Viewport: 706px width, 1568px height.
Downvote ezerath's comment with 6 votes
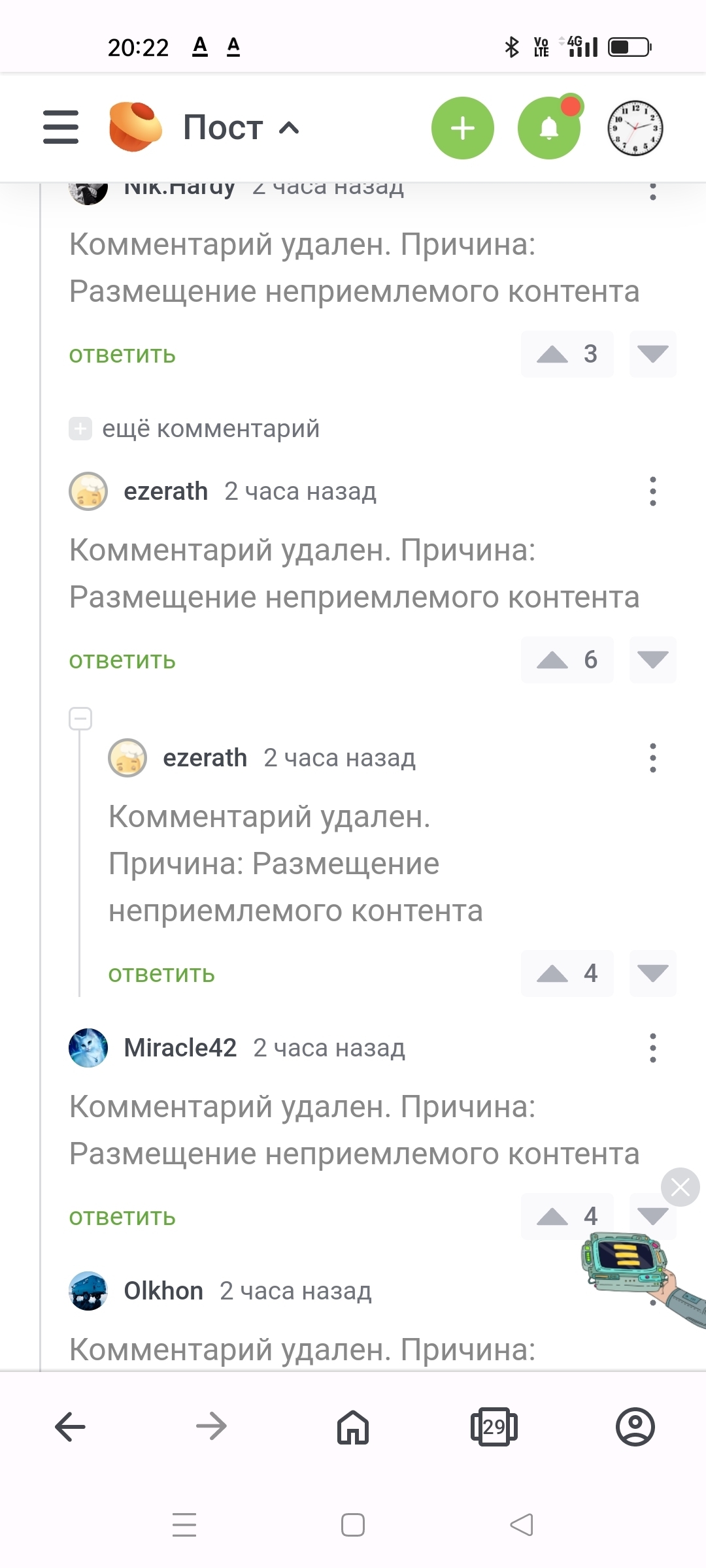coord(652,660)
